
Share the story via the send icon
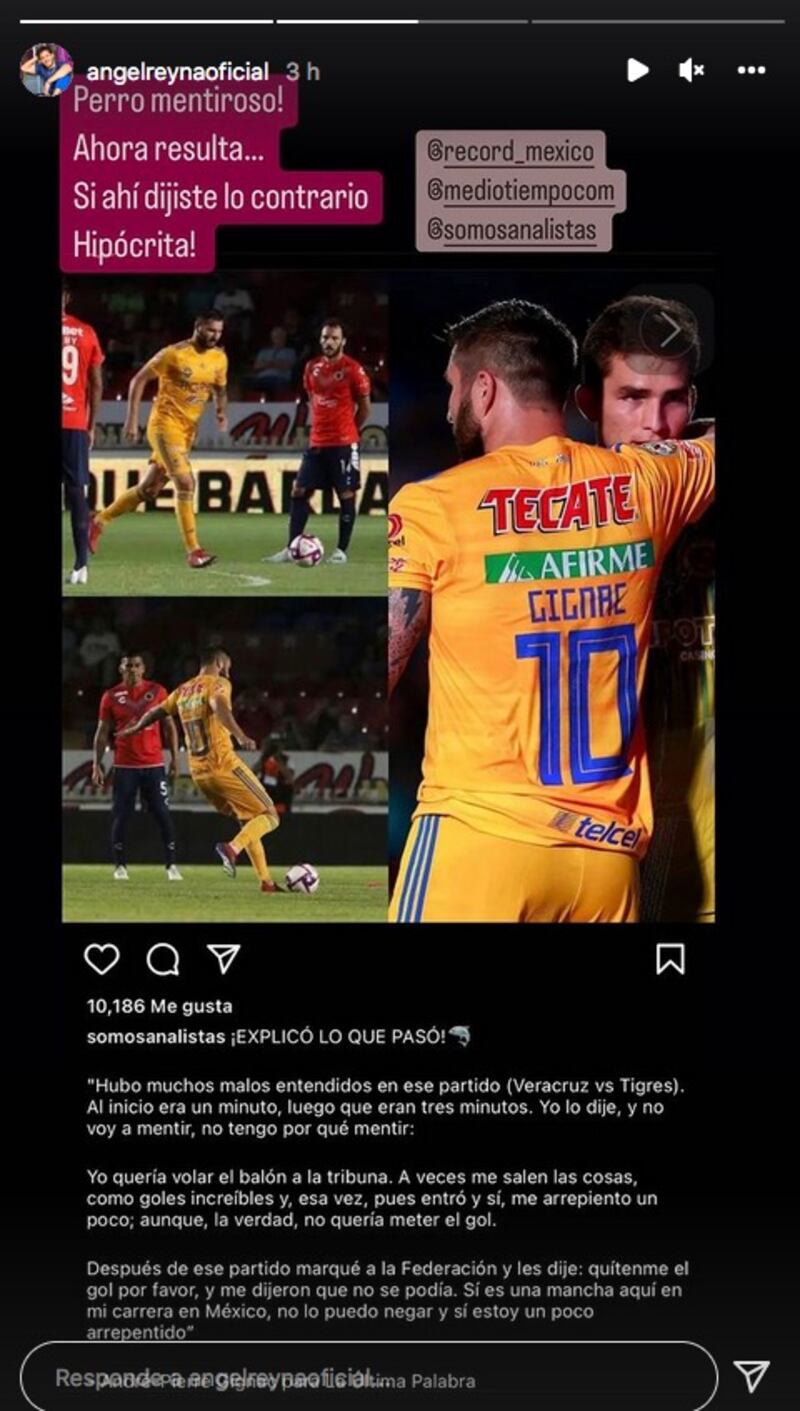751,1376
